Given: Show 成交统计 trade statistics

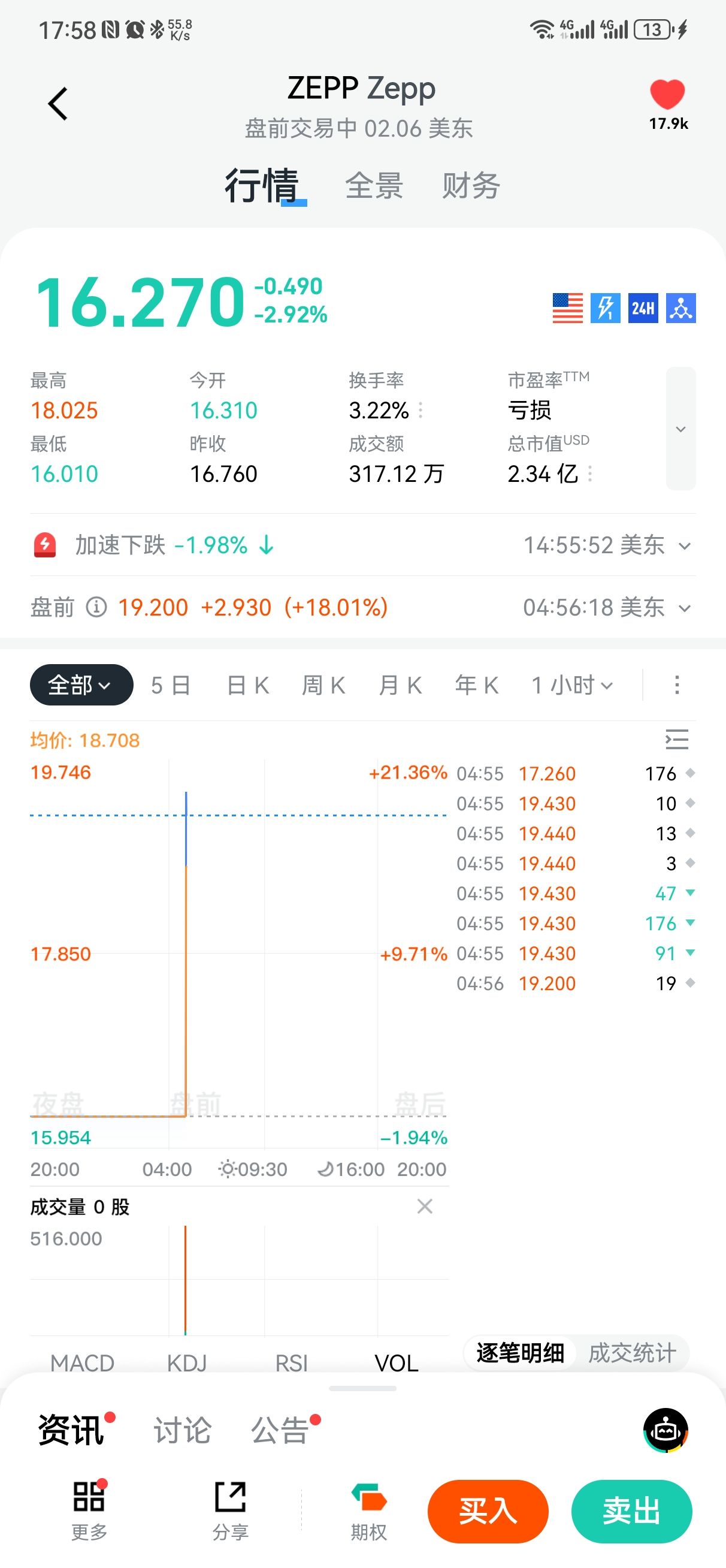Looking at the screenshot, I should pyautogui.click(x=632, y=1353).
